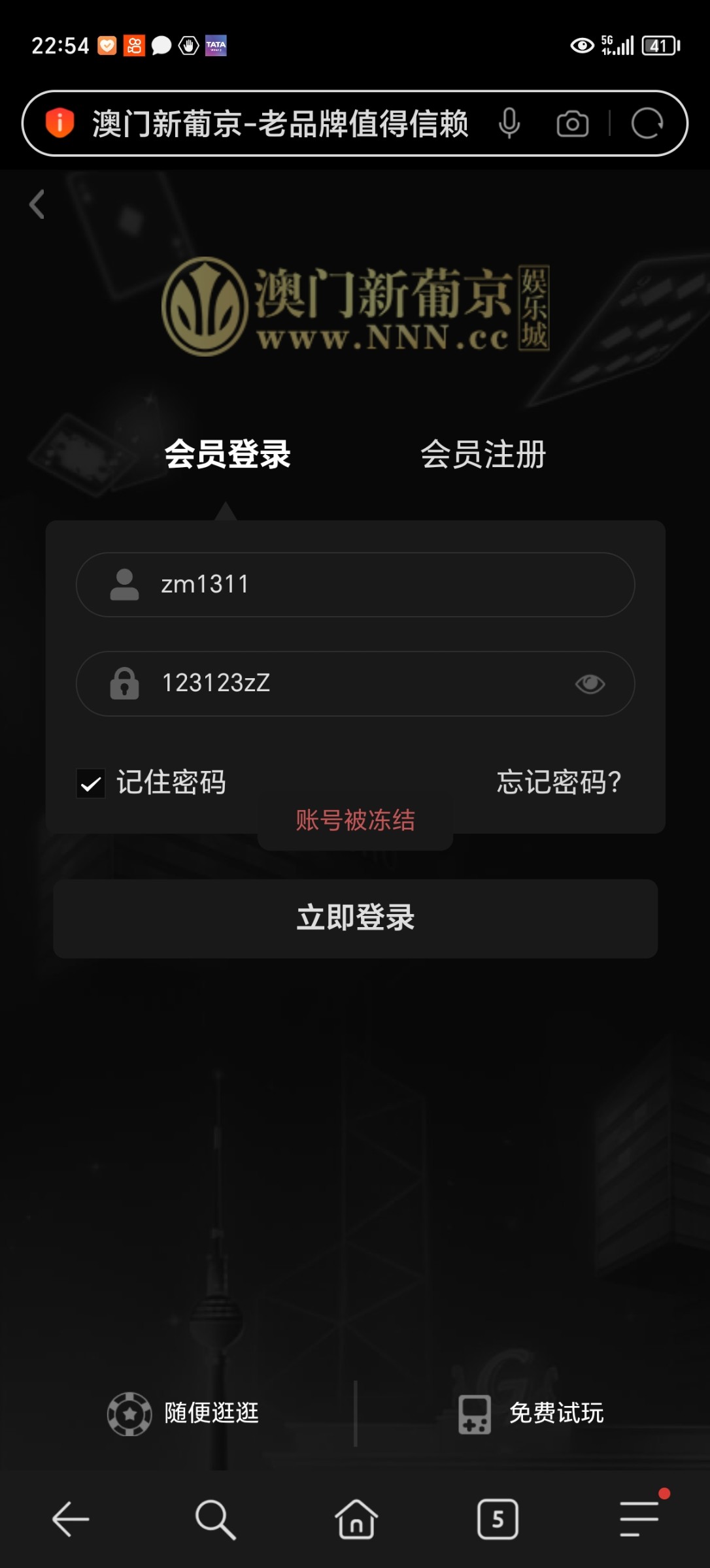Viewport: 710px width, 1568px height.
Task: Open camera search in address bar
Action: [572, 123]
